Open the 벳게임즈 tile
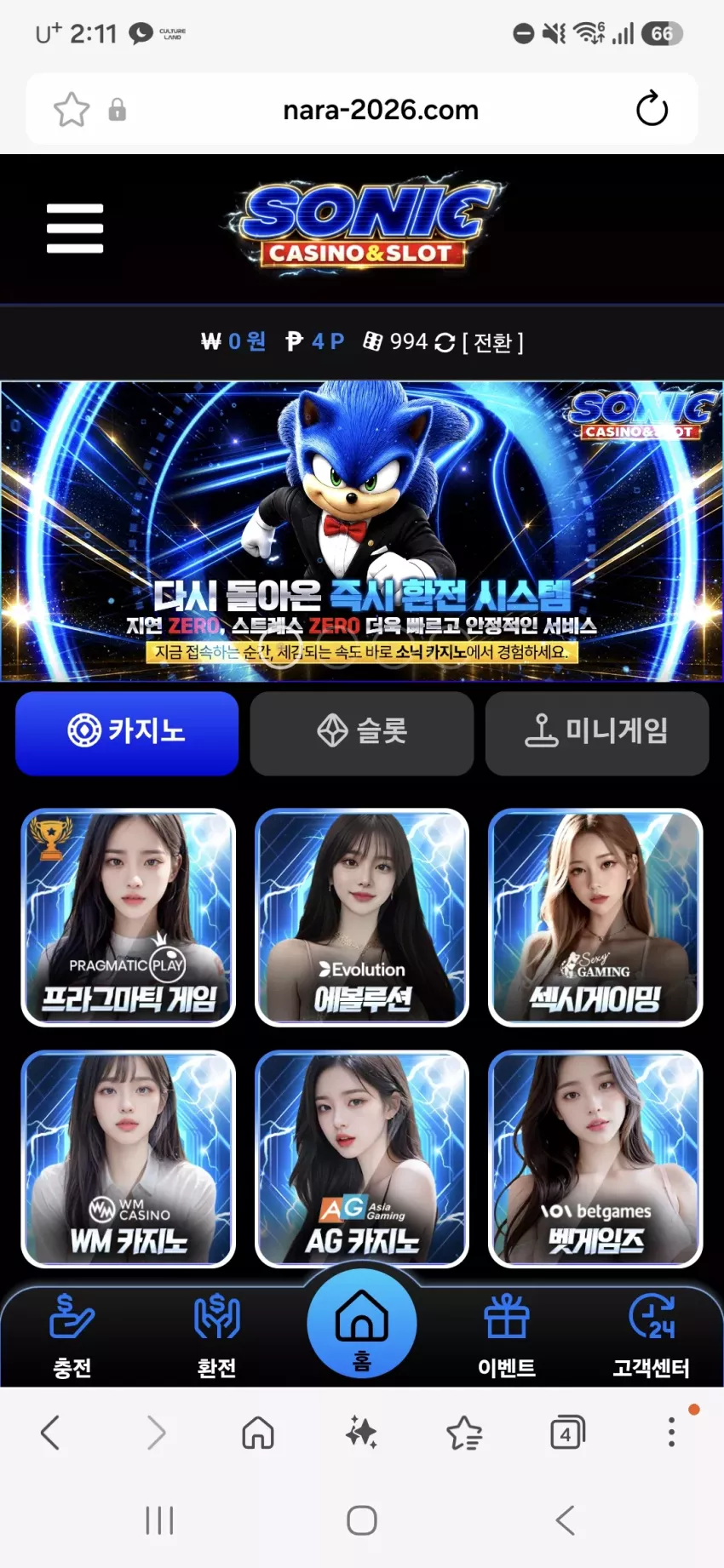Screen dimensions: 724x1568 point(595,1159)
